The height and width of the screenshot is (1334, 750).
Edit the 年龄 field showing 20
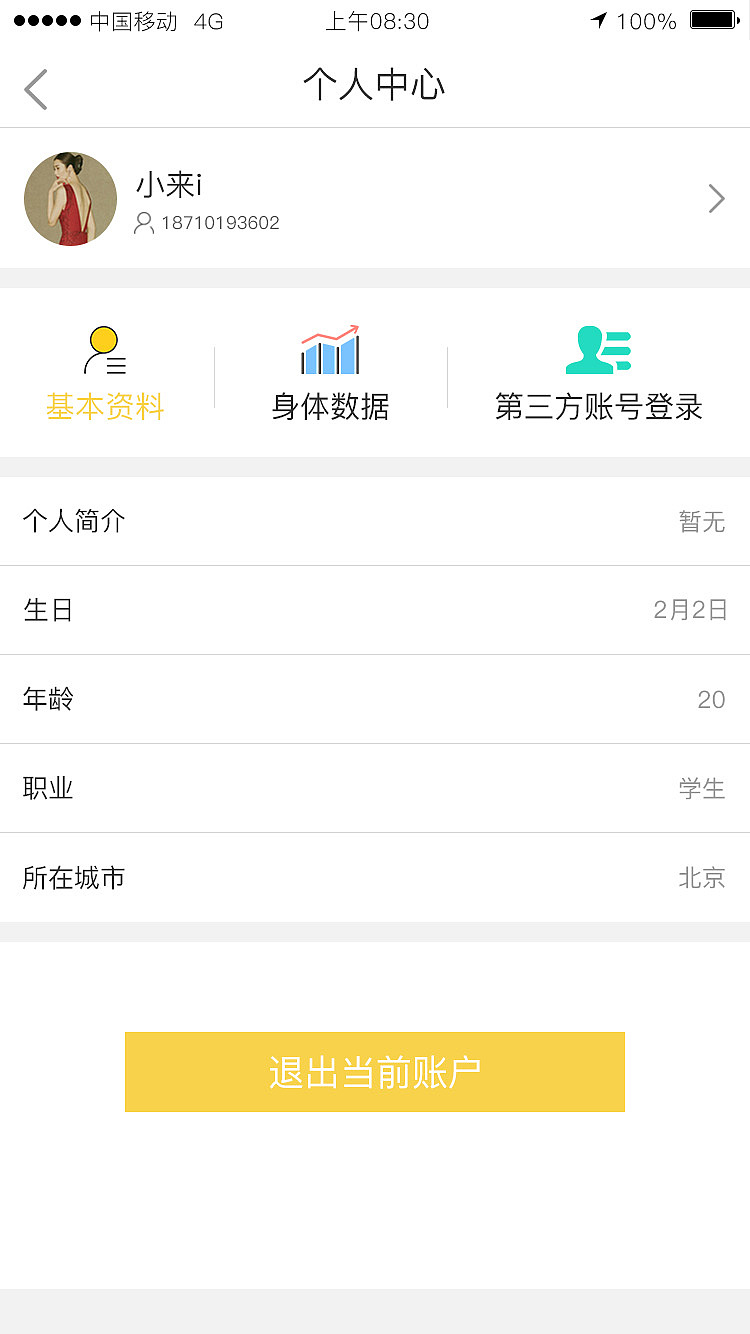click(x=375, y=699)
